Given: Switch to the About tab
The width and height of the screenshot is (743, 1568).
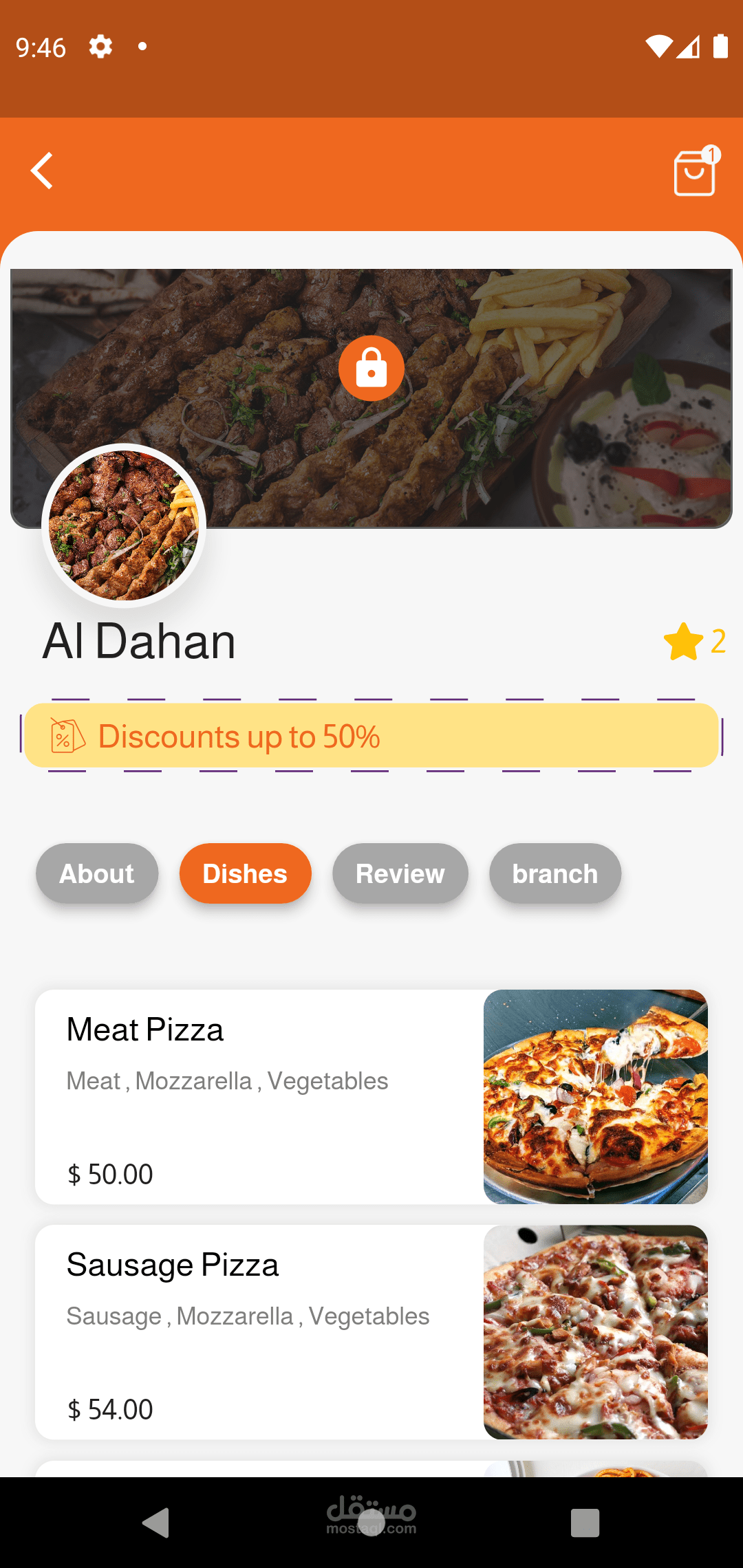Looking at the screenshot, I should (x=97, y=873).
